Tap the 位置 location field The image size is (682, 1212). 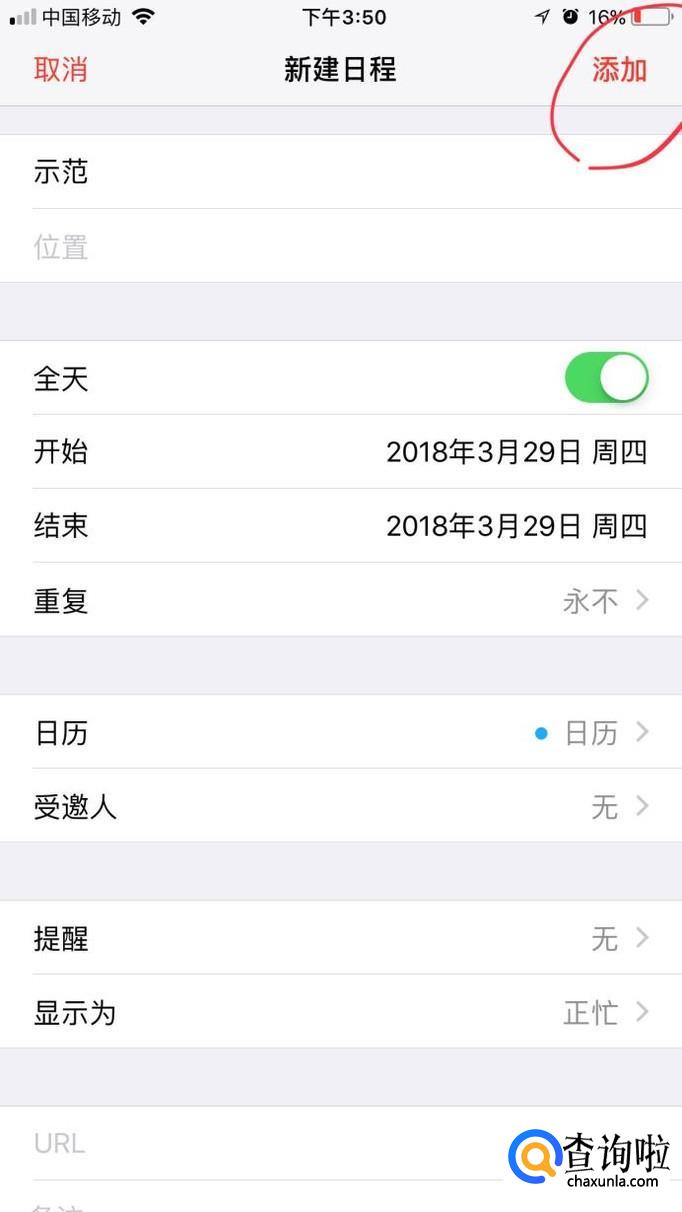(340, 246)
